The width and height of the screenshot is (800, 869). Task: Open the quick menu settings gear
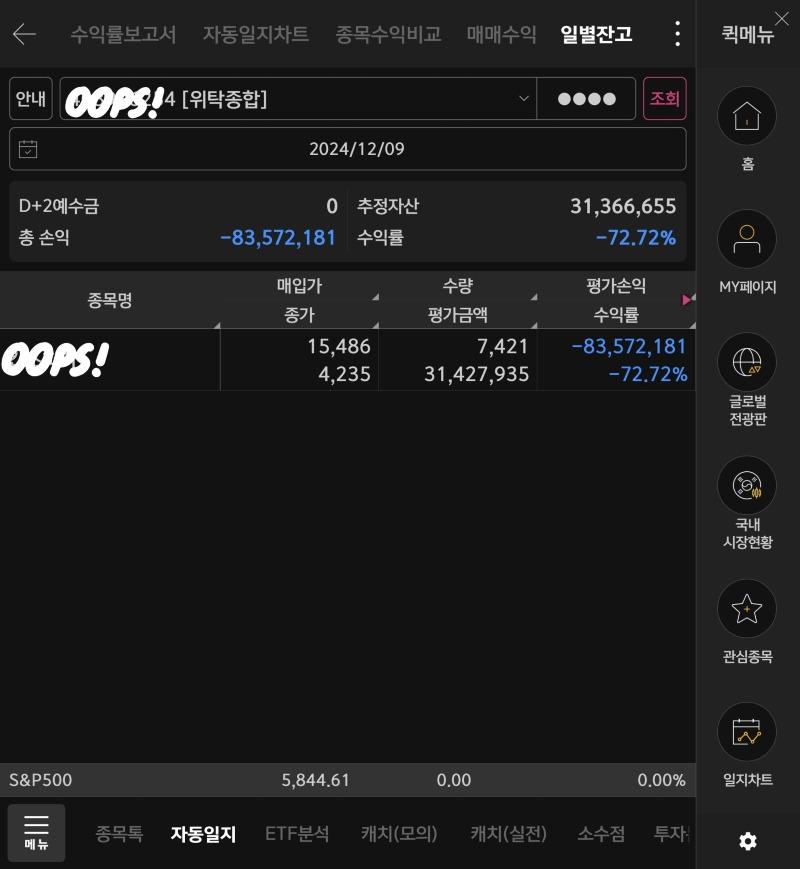click(x=747, y=841)
